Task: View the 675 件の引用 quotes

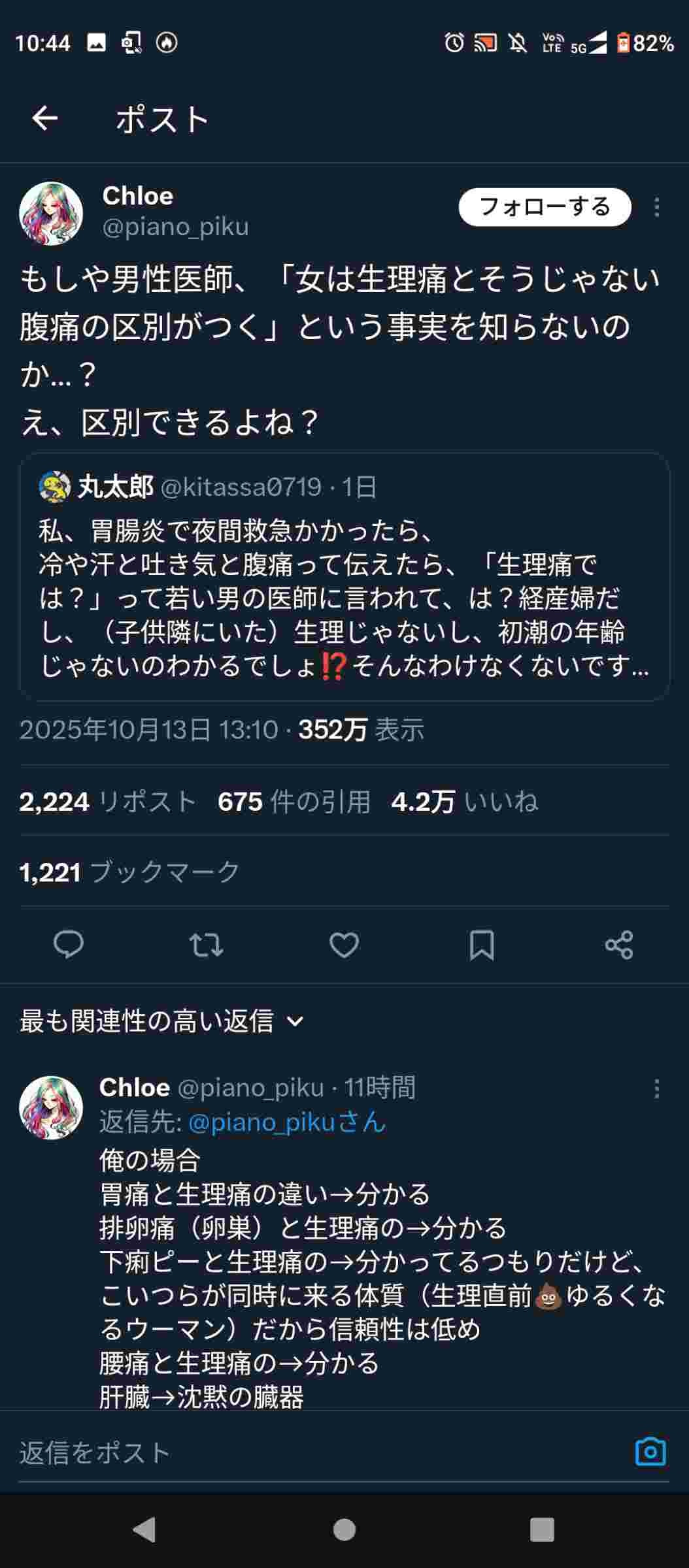Action: coord(294,802)
